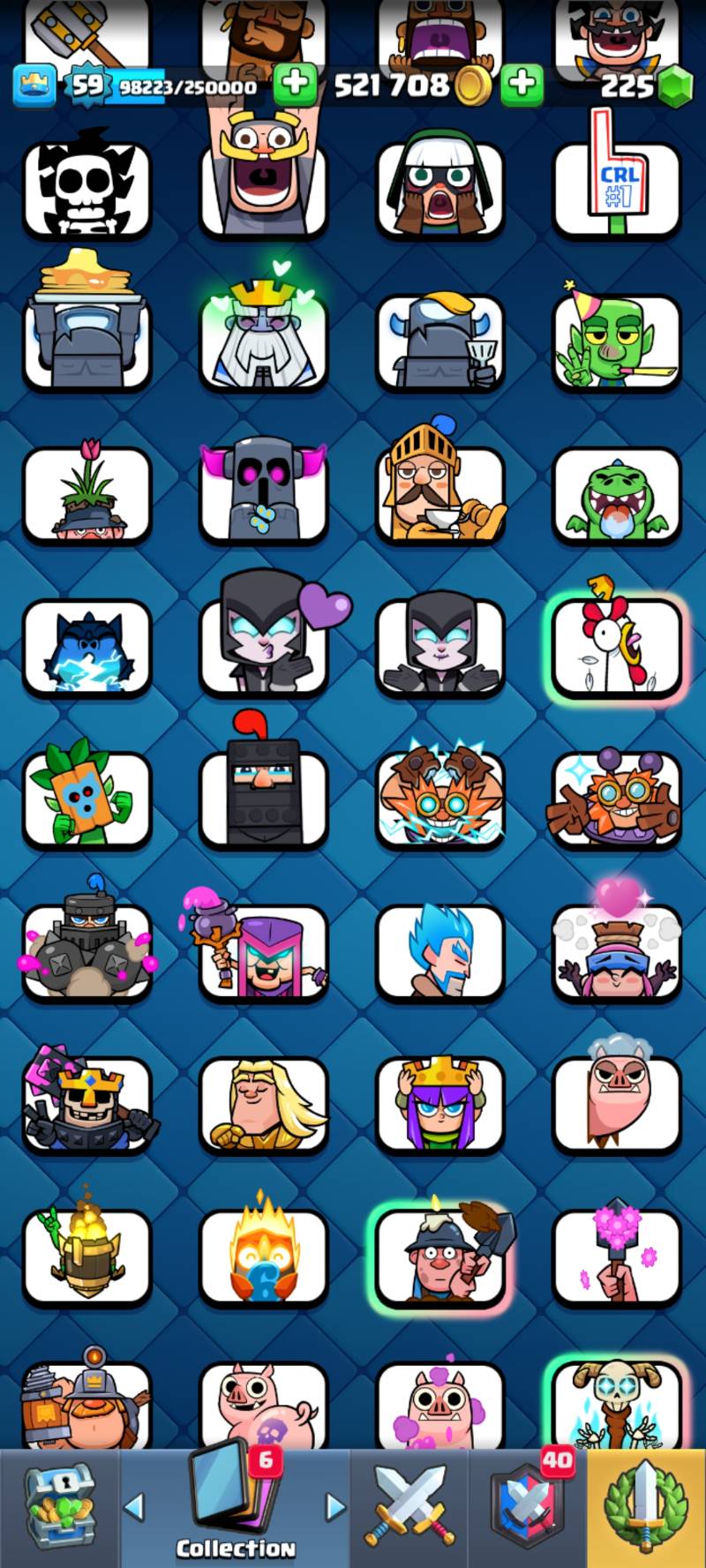Open the clan shield tab with 40 badge
Viewport: 706px width, 1568px height.
[528, 1507]
